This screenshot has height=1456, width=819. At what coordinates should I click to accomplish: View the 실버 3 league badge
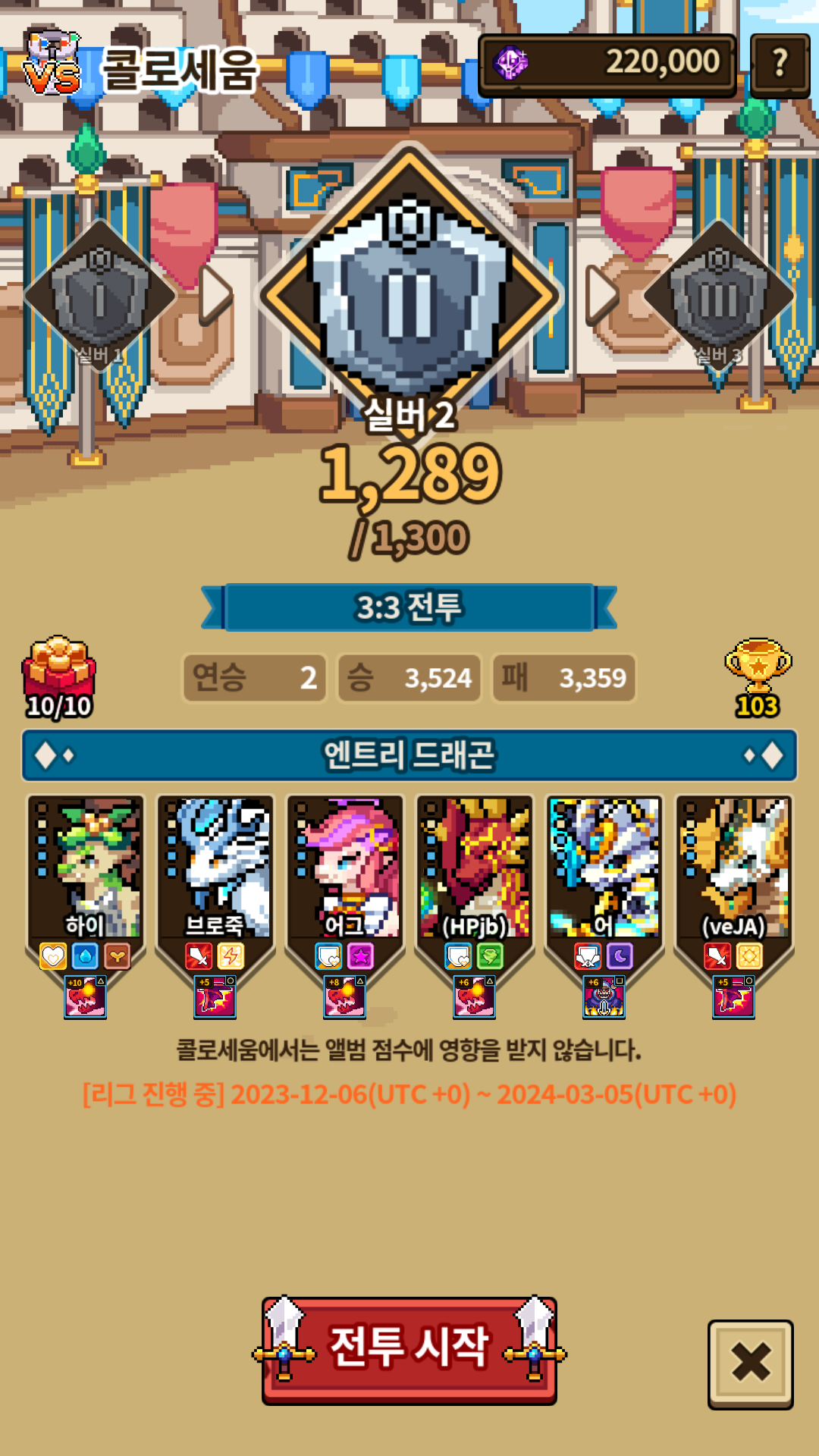tap(719, 296)
